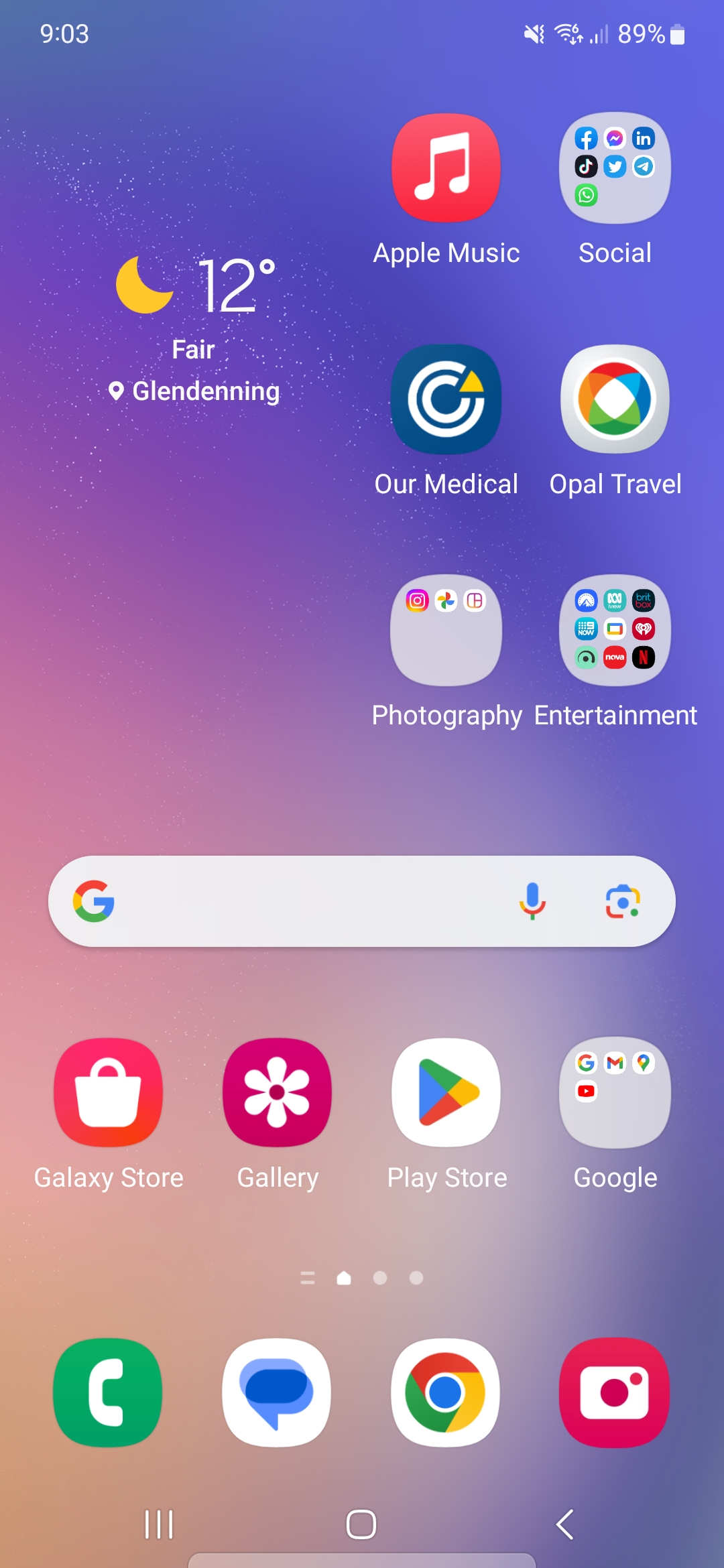This screenshot has height=1568, width=724.
Task: Open the Opal Travel app
Action: [x=615, y=399]
